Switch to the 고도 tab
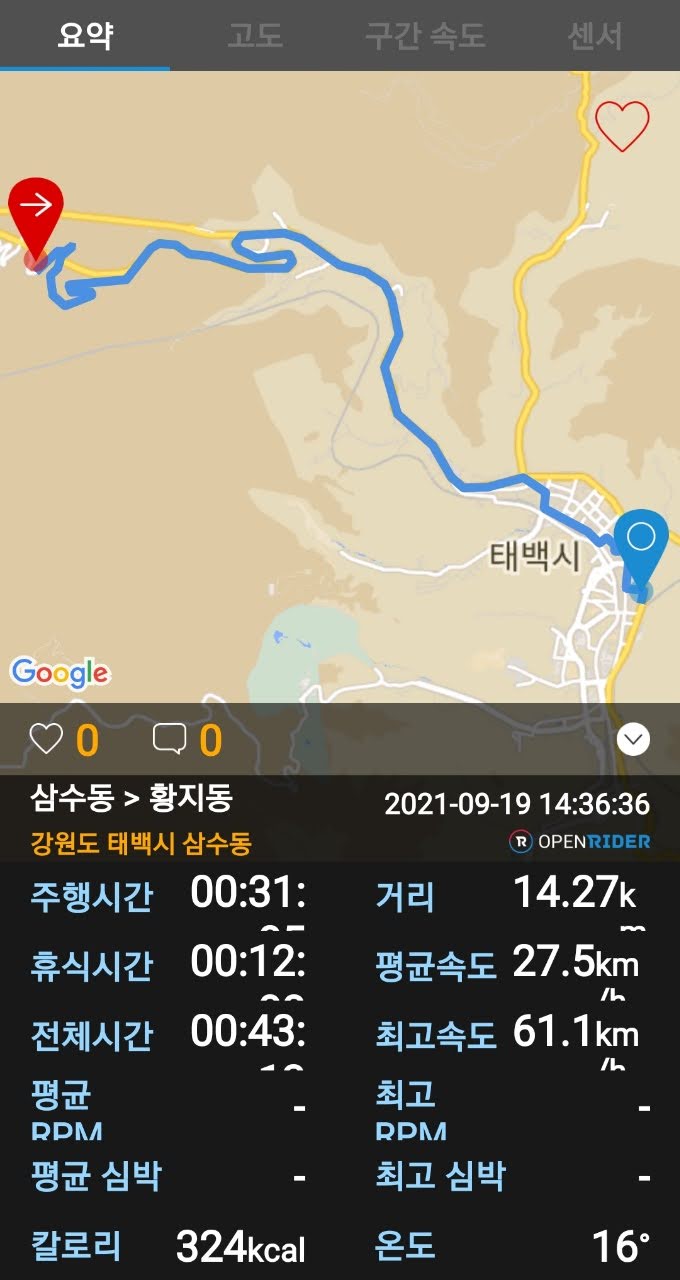Image resolution: width=680 pixels, height=1280 pixels. (255, 36)
